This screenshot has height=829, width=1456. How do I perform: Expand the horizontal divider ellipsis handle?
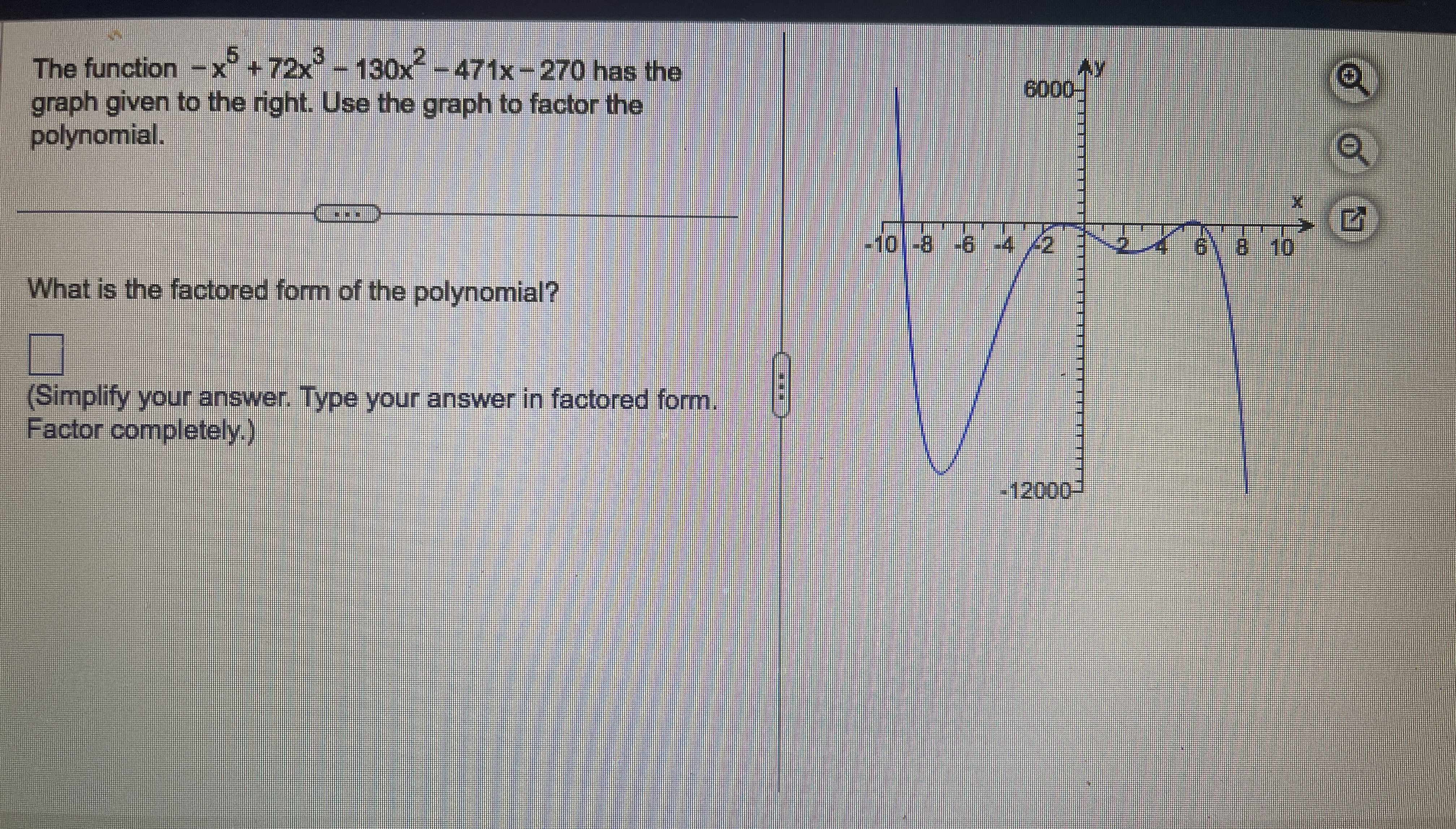click(347, 215)
